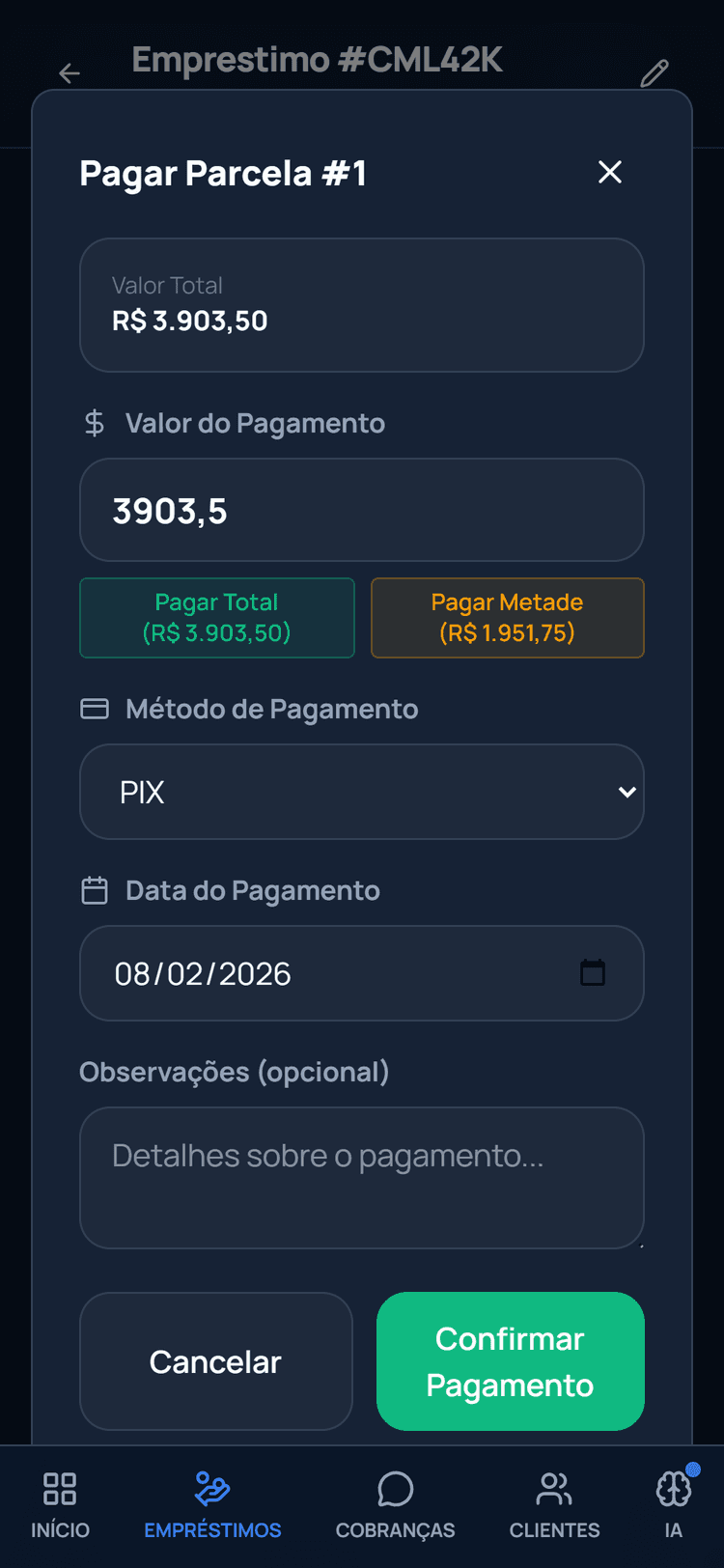Click the payment amount field showing 3903,5
The width and height of the screenshot is (724, 1568).
coord(362,510)
